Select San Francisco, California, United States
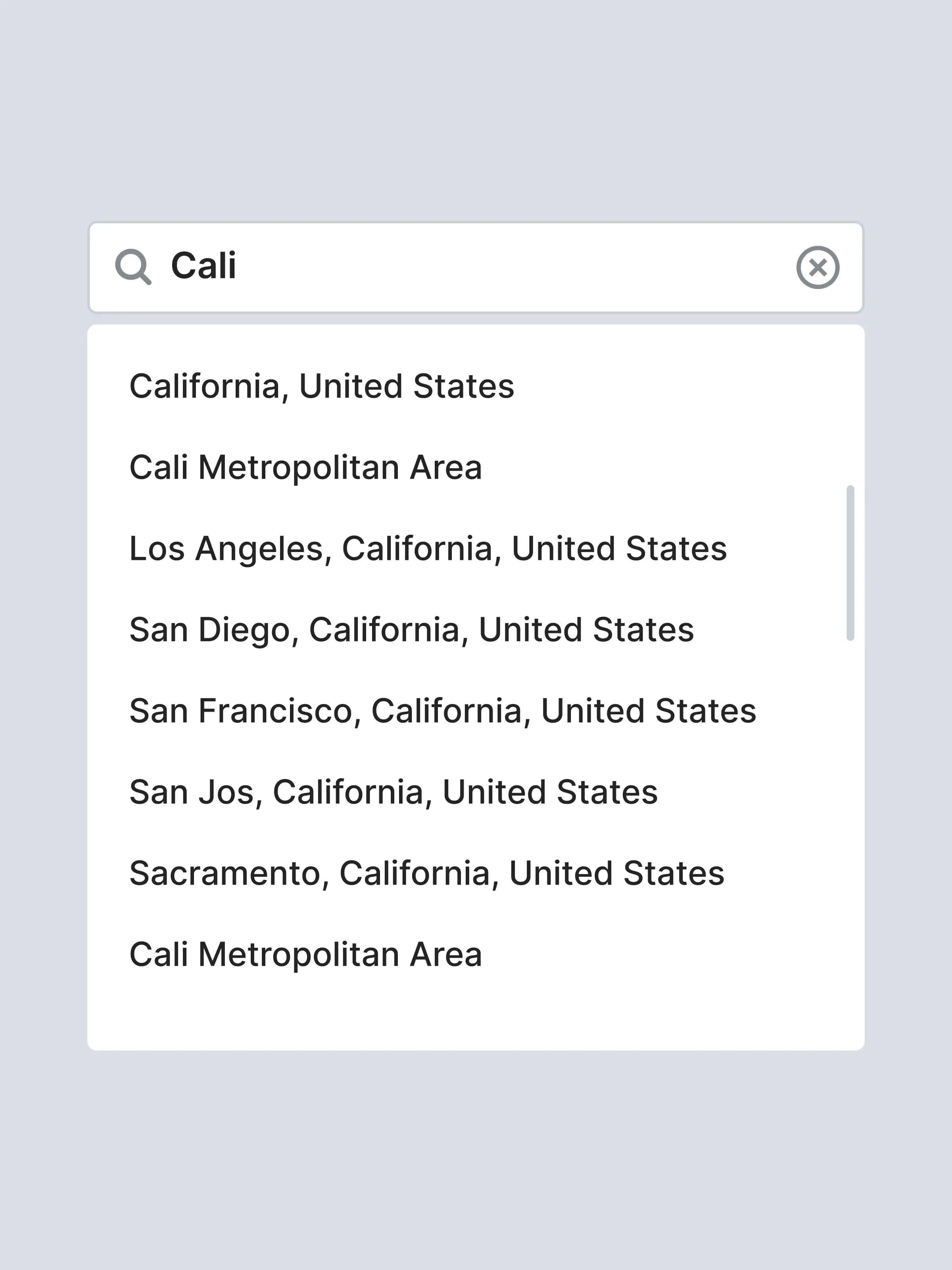 (x=442, y=711)
